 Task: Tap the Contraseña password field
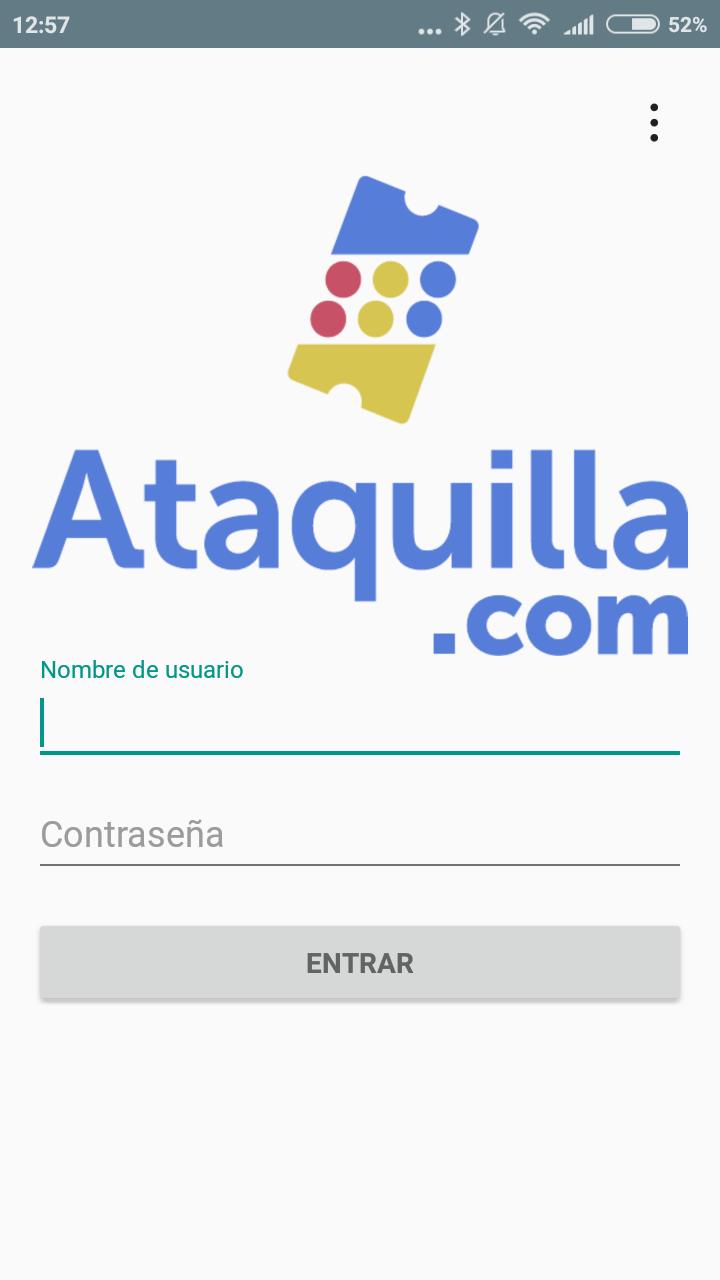[x=360, y=835]
